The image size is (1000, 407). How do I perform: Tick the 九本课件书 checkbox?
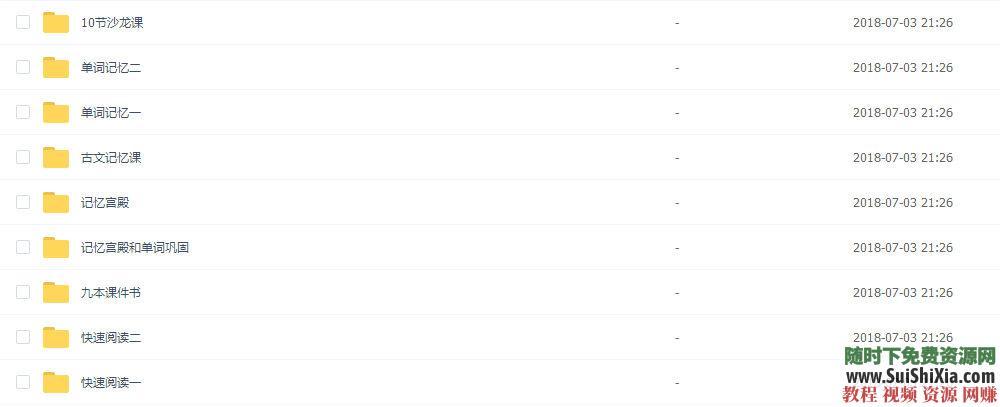click(23, 292)
